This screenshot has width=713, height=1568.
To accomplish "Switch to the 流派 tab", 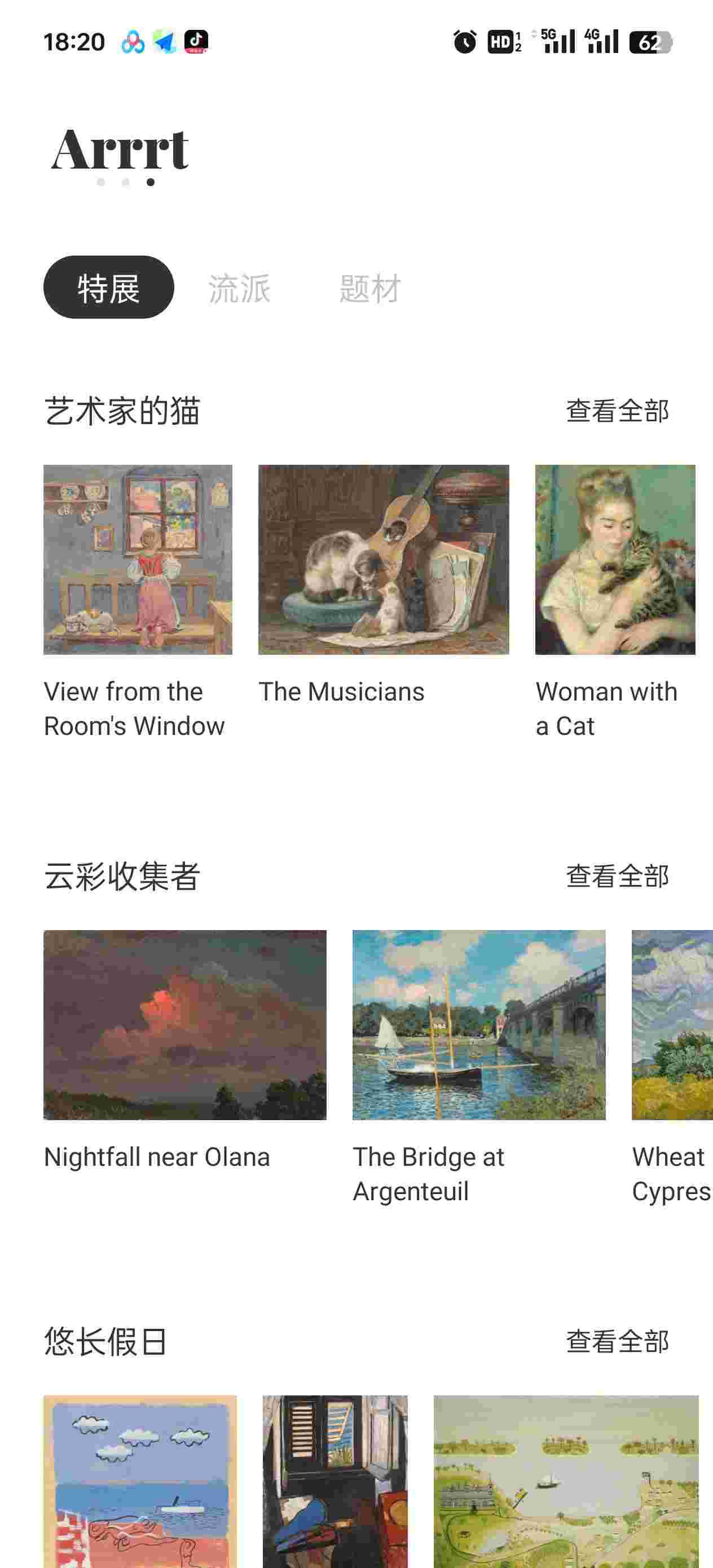I will pos(239,288).
